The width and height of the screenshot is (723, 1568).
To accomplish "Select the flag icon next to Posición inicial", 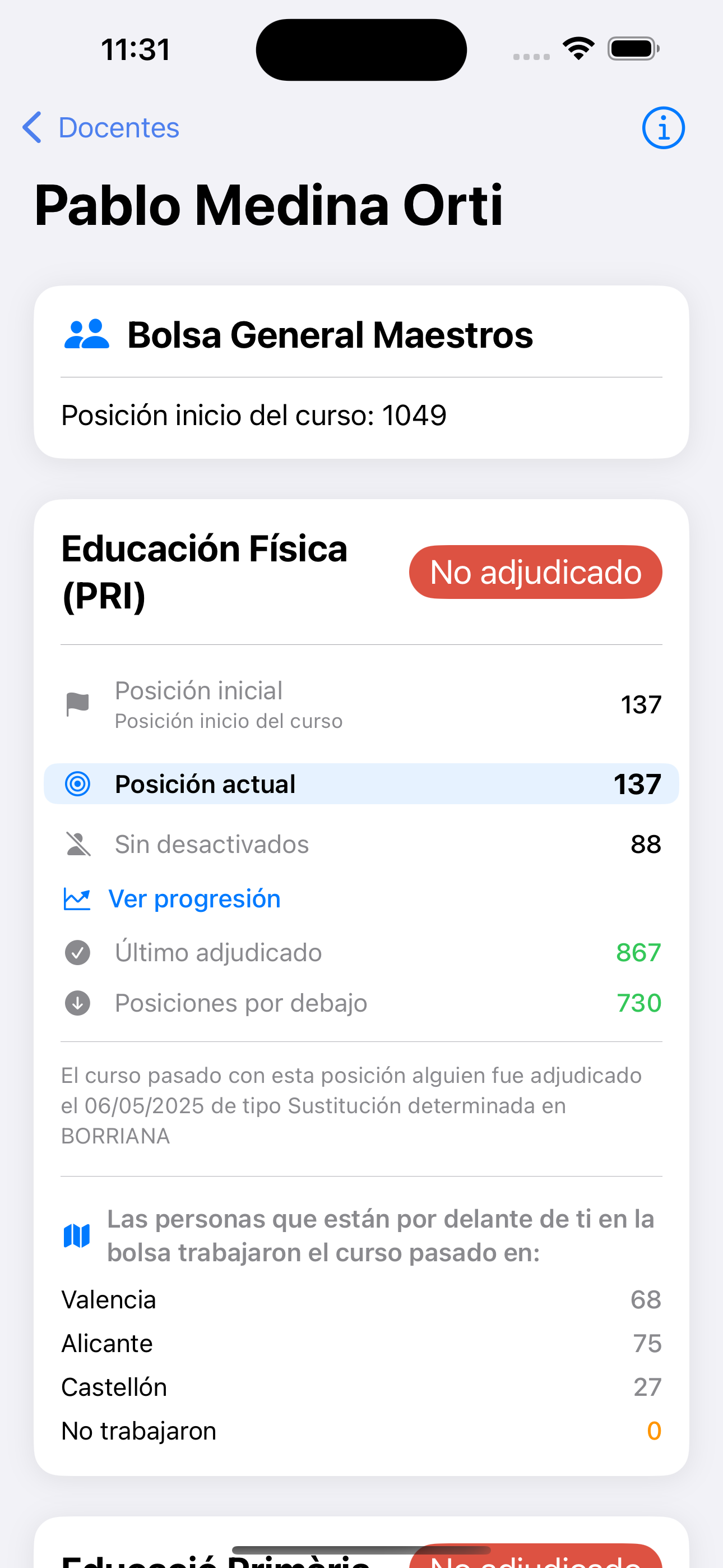I will [78, 703].
